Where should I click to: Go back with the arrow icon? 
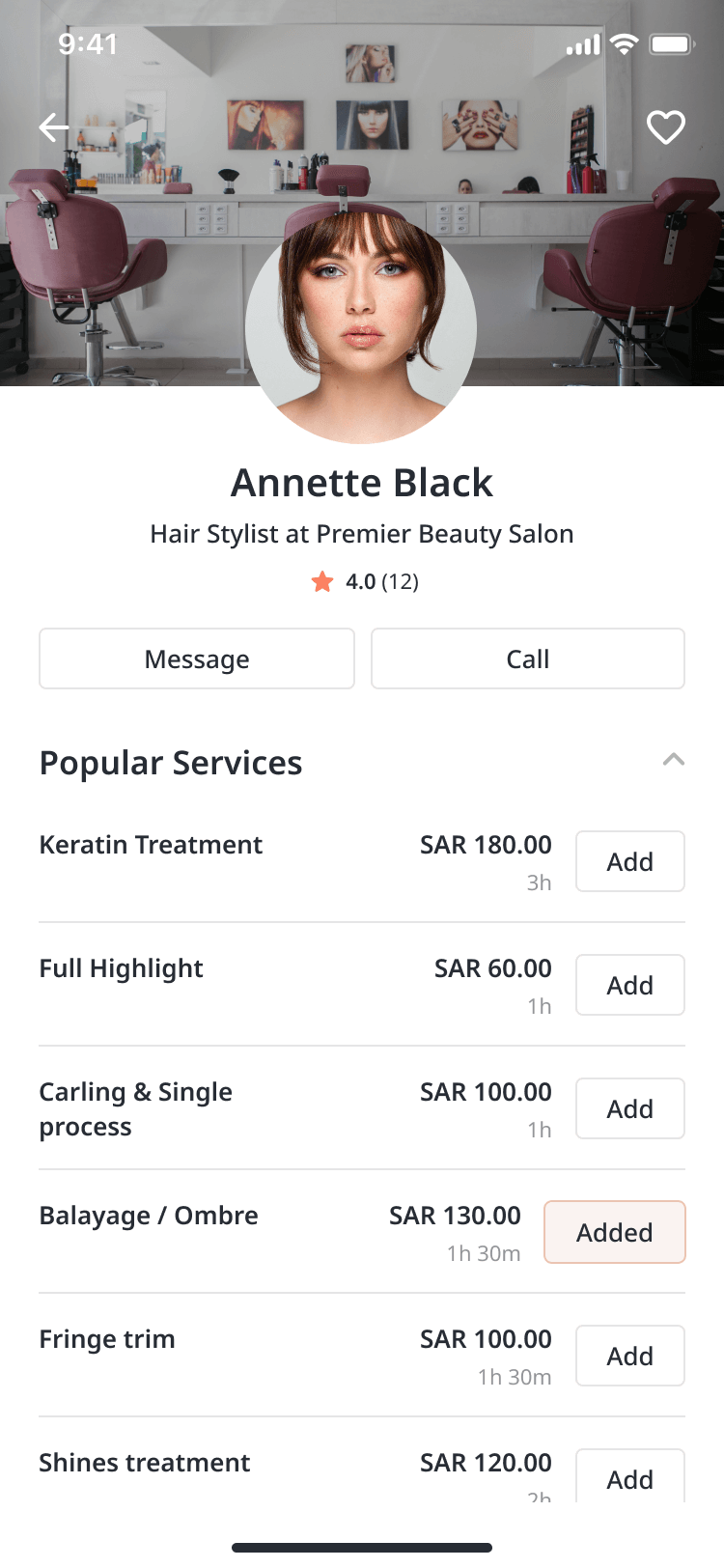pyautogui.click(x=54, y=127)
